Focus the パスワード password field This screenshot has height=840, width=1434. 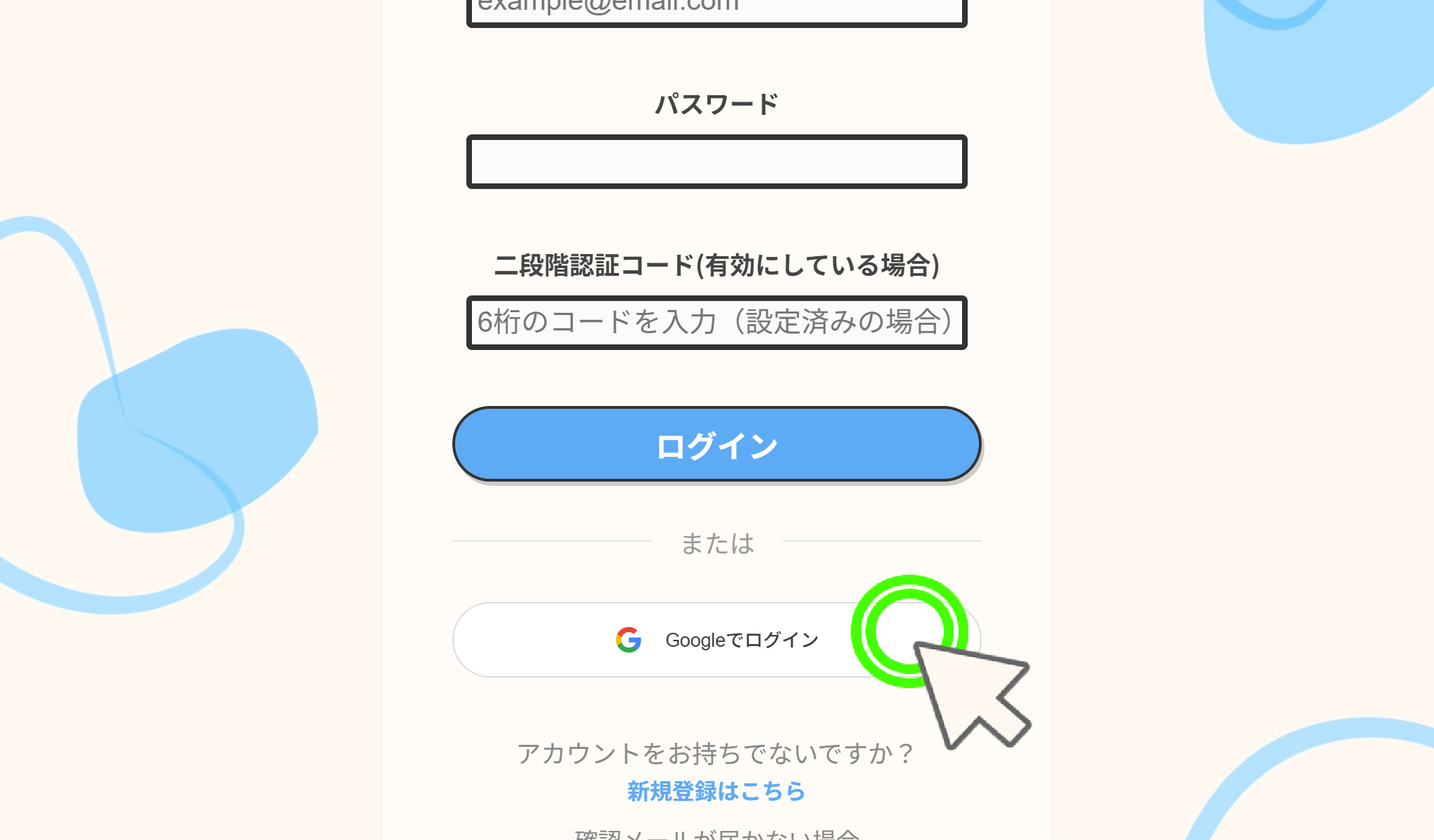[x=716, y=162]
